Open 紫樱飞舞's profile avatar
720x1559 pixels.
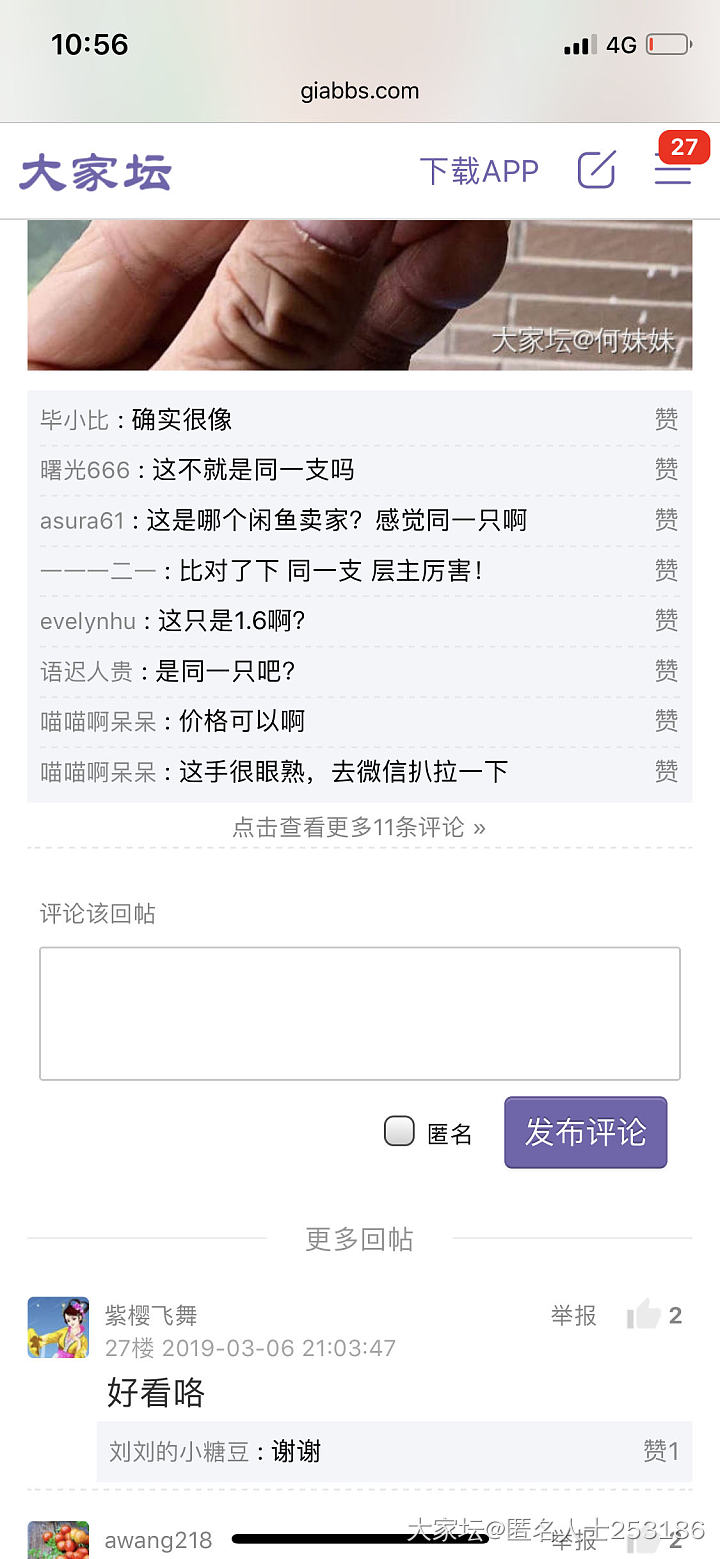(x=58, y=1328)
